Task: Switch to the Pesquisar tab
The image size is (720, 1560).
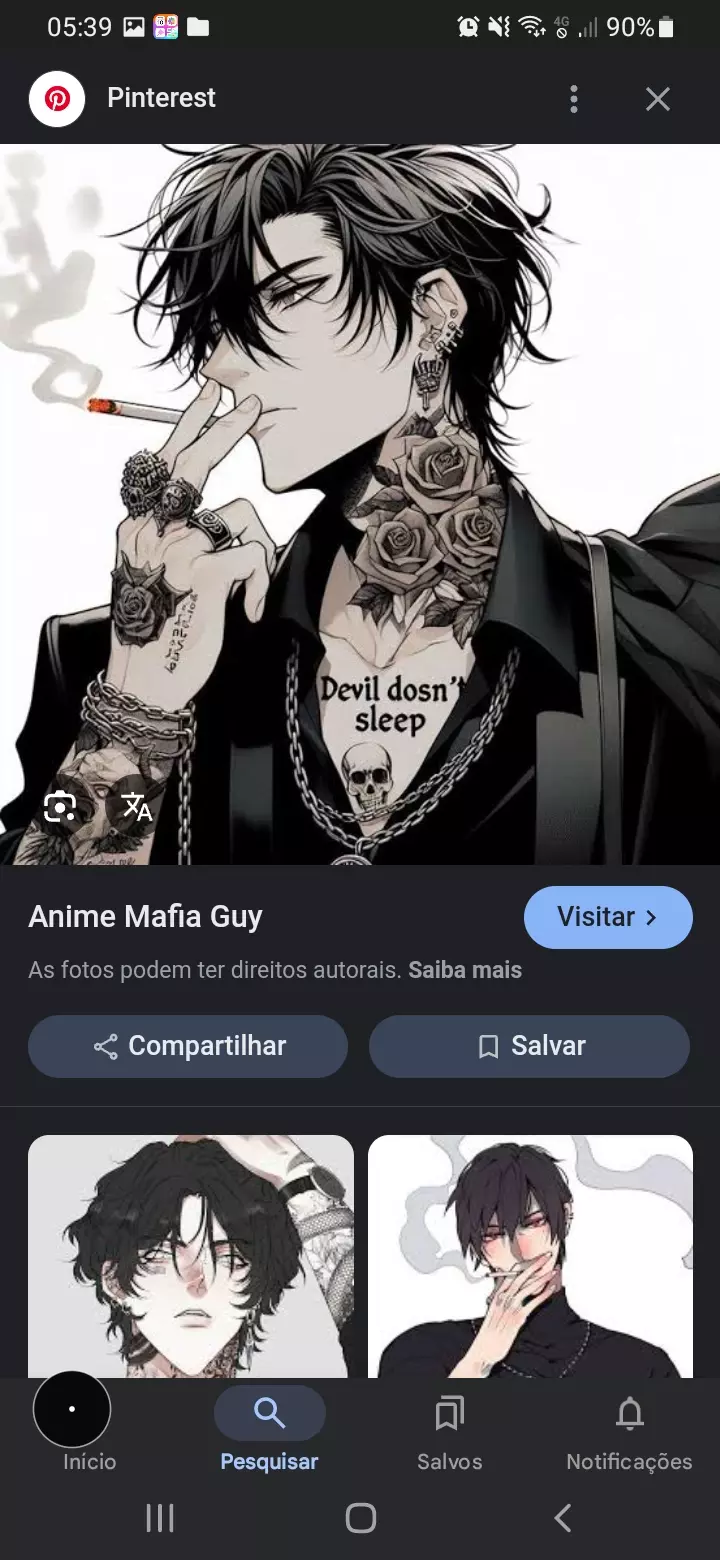Action: click(x=269, y=1425)
